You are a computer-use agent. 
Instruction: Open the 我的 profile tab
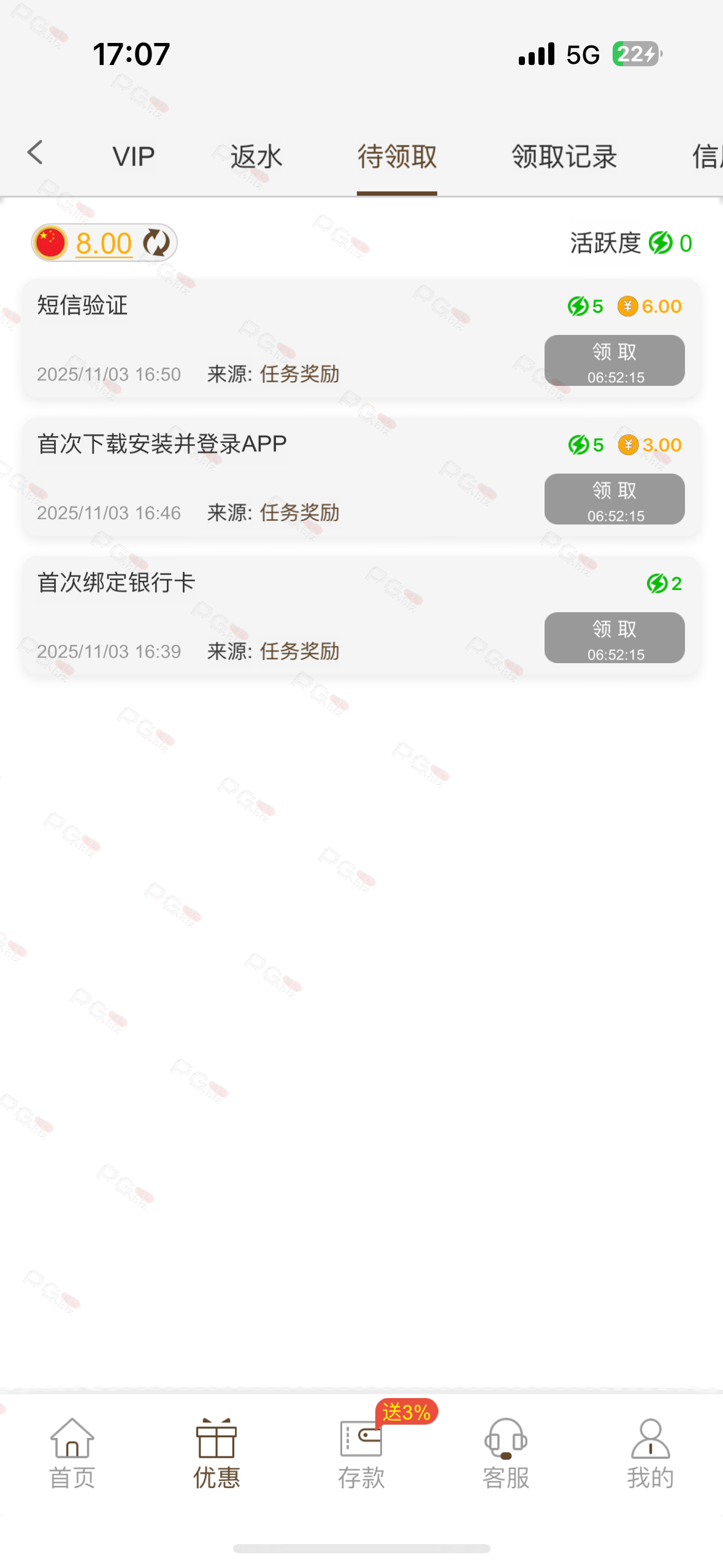tap(650, 1454)
